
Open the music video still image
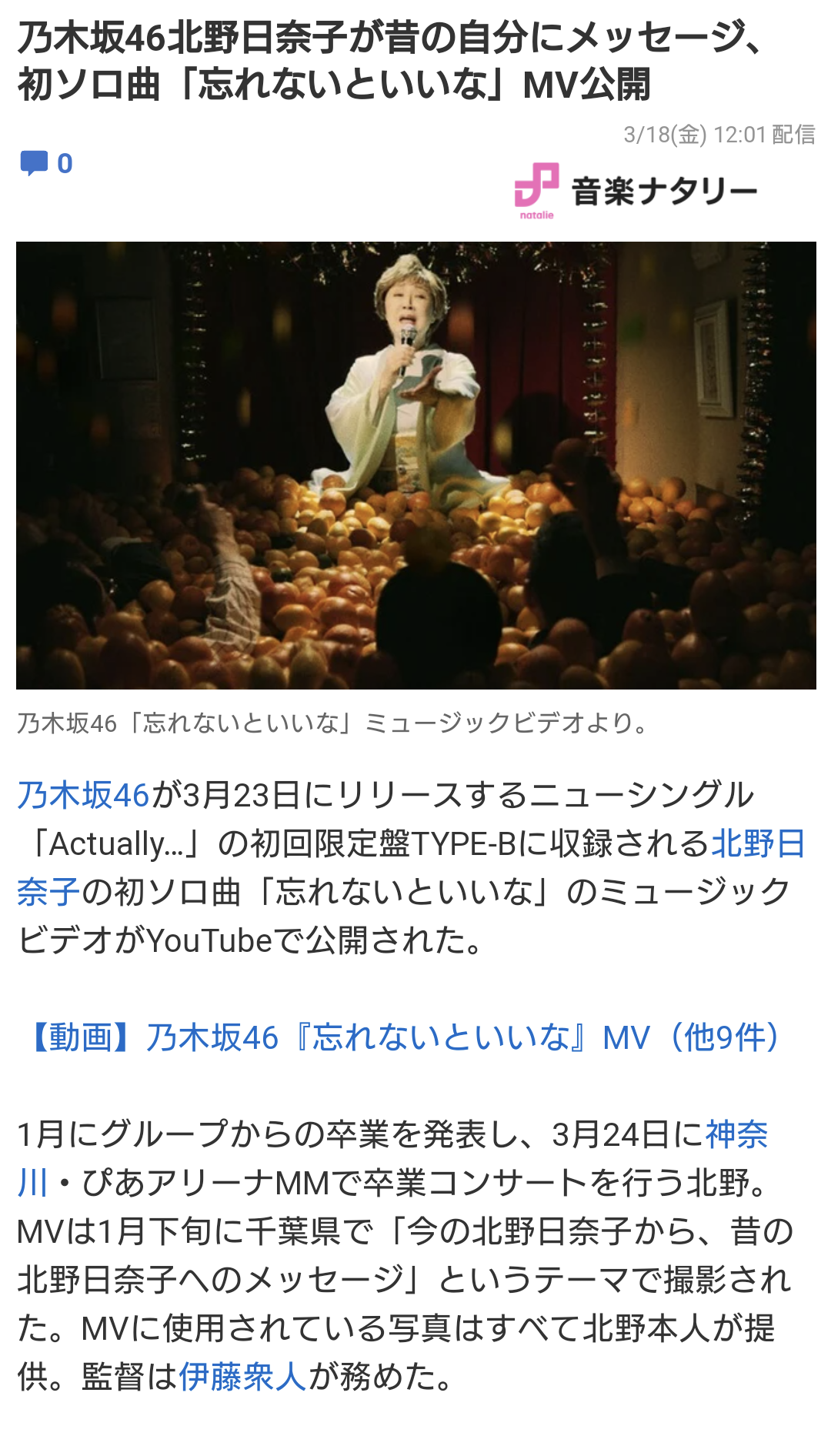[415, 465]
